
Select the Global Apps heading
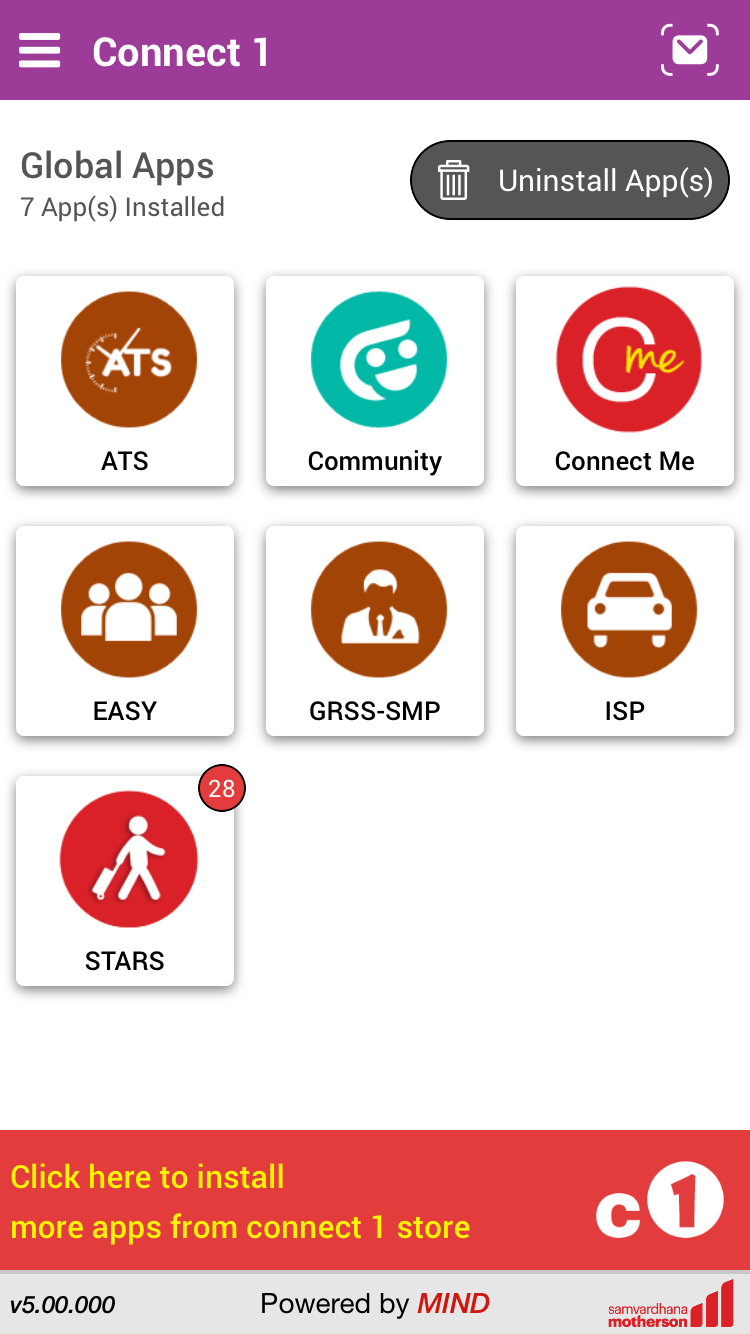(117, 166)
